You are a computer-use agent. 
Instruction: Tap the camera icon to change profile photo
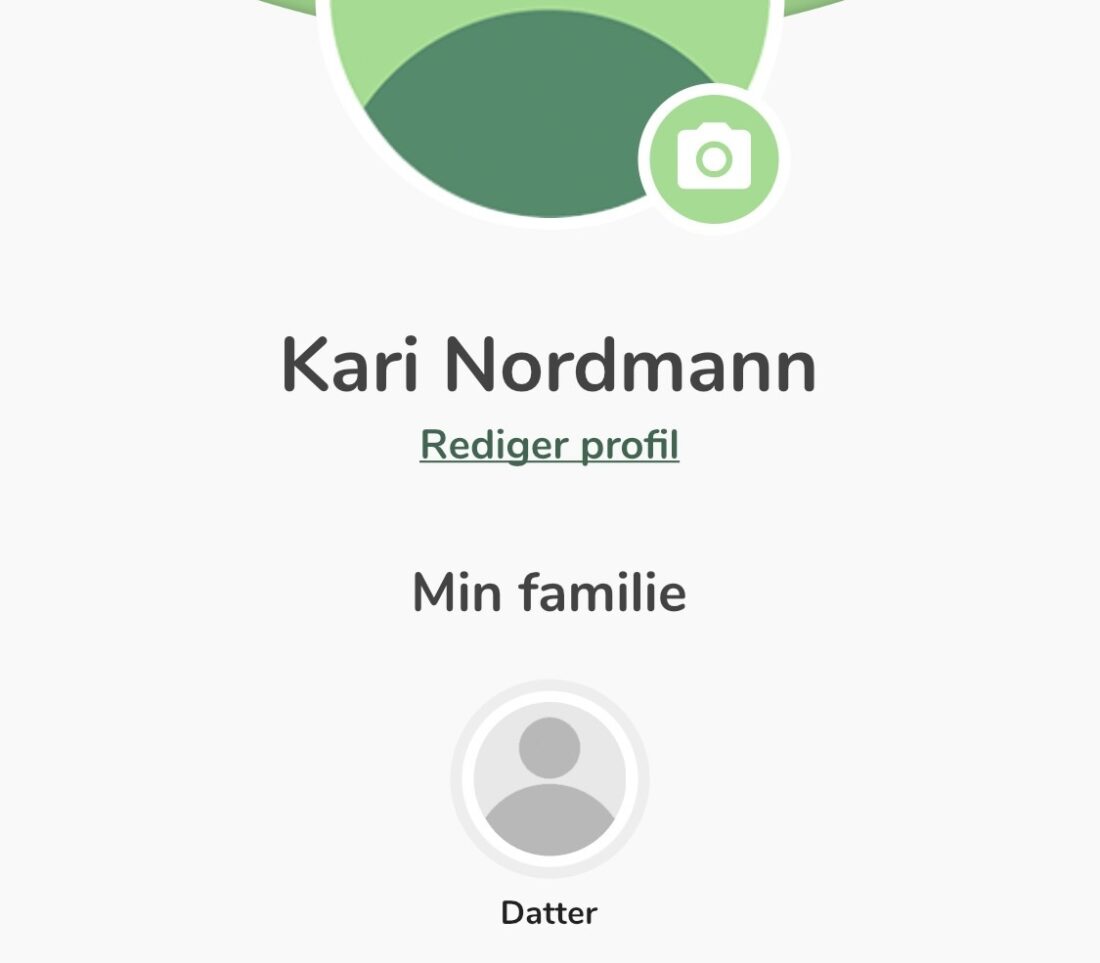pos(714,158)
